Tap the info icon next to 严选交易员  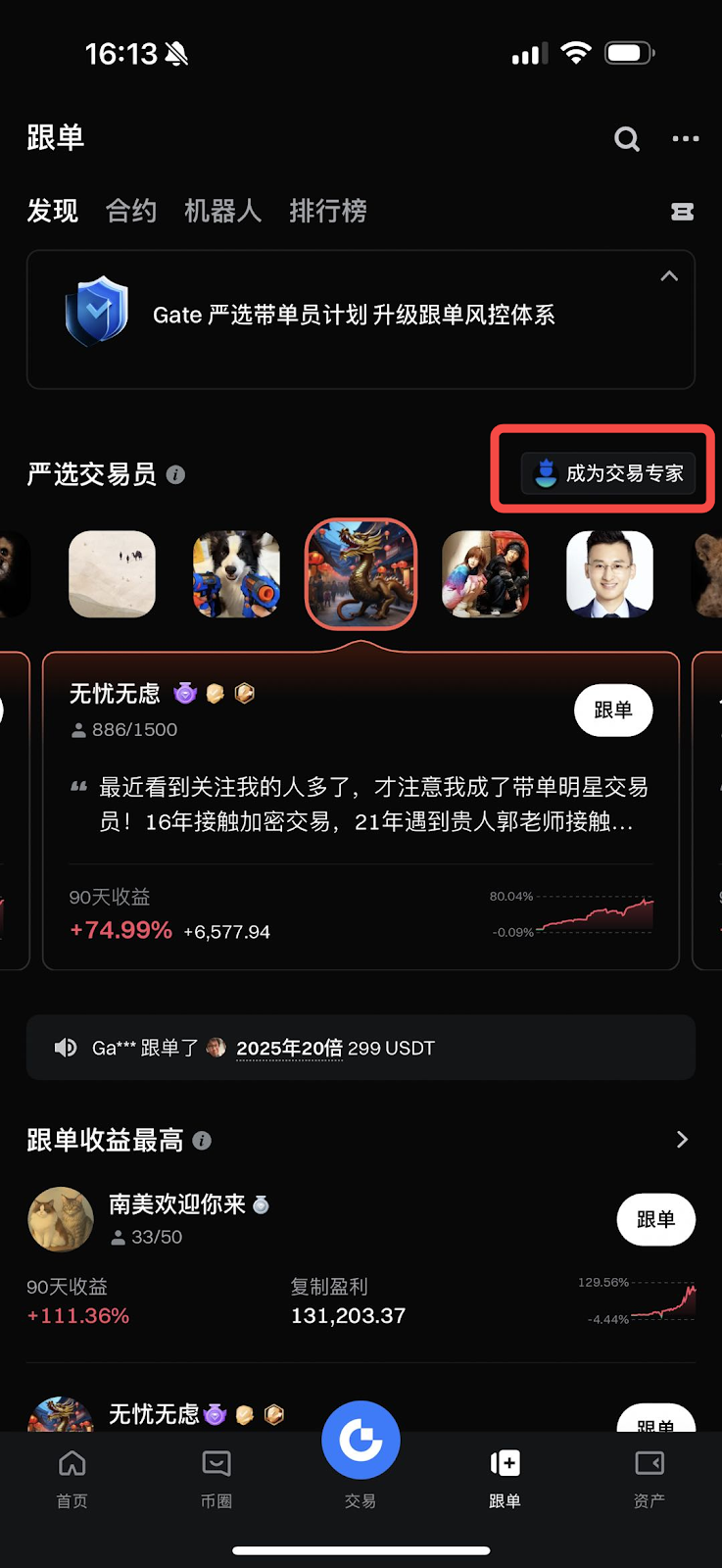(174, 474)
